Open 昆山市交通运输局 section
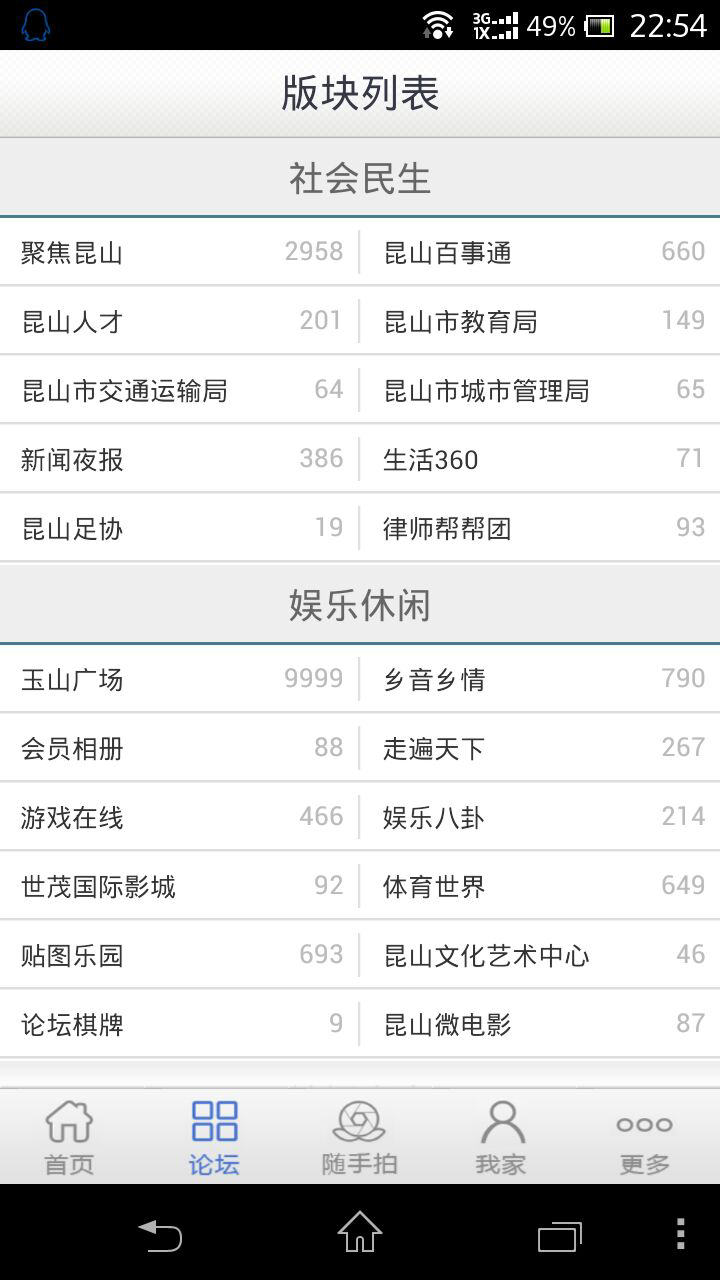Screen dimensions: 720x1280 coord(180,390)
